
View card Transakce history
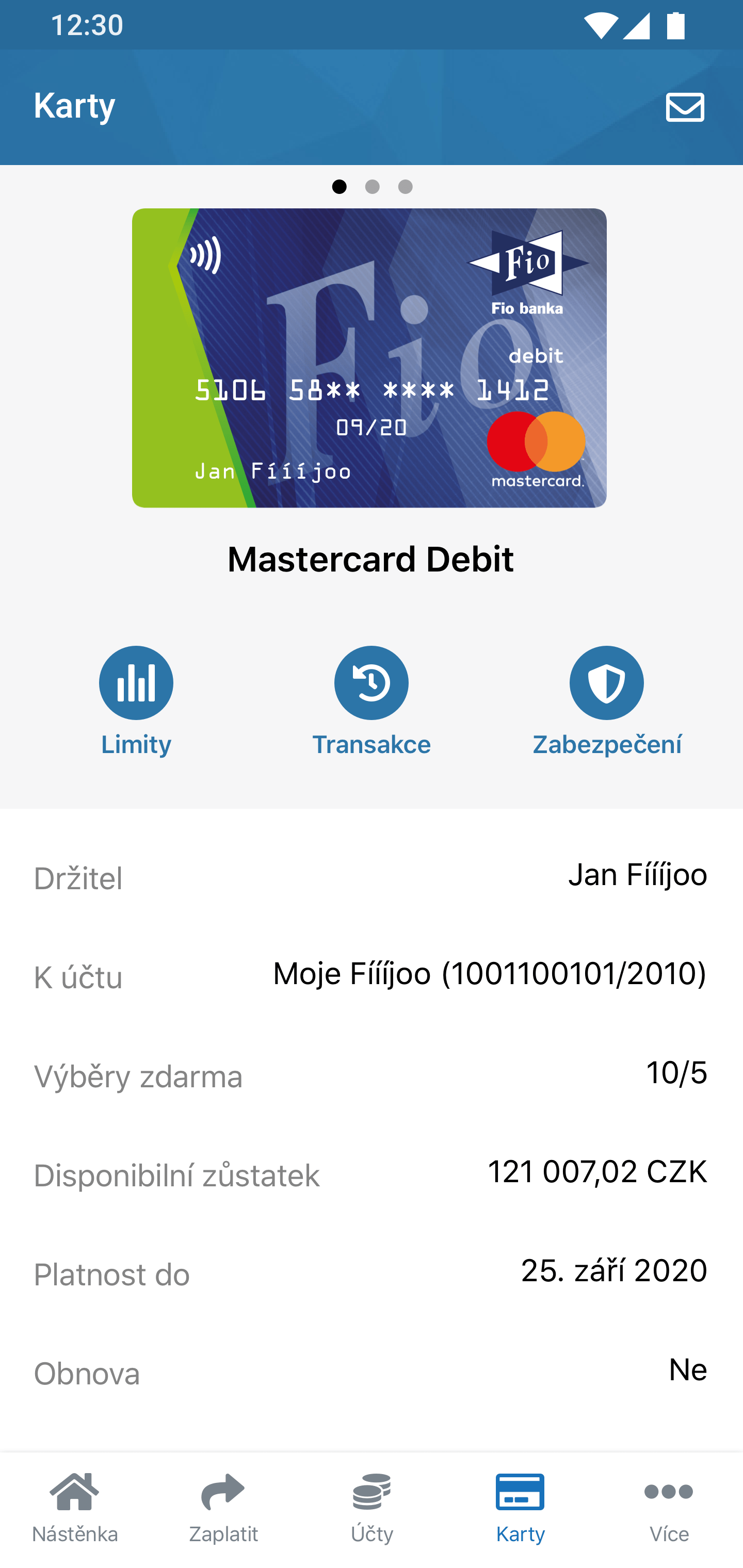[371, 700]
